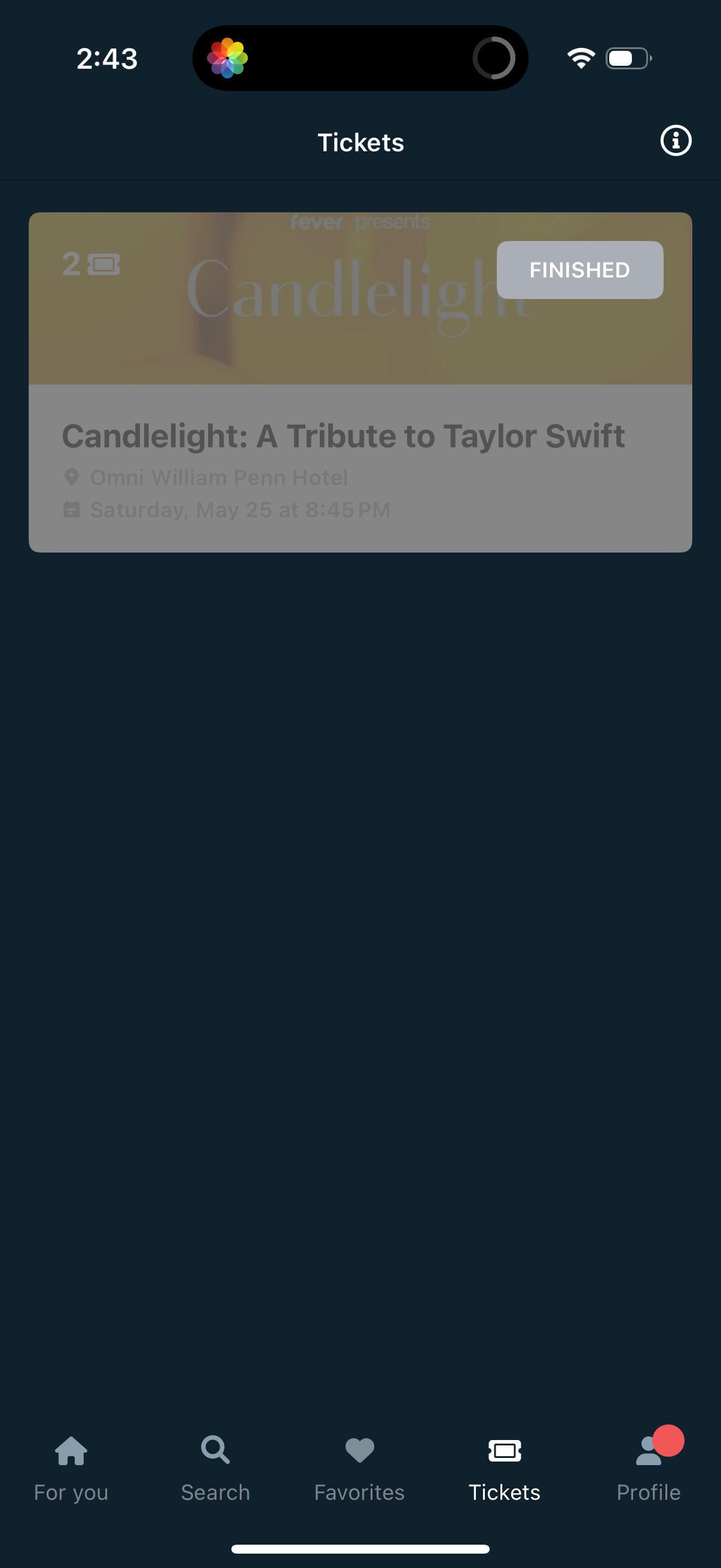Tap the calendar icon next to event date

(x=73, y=509)
